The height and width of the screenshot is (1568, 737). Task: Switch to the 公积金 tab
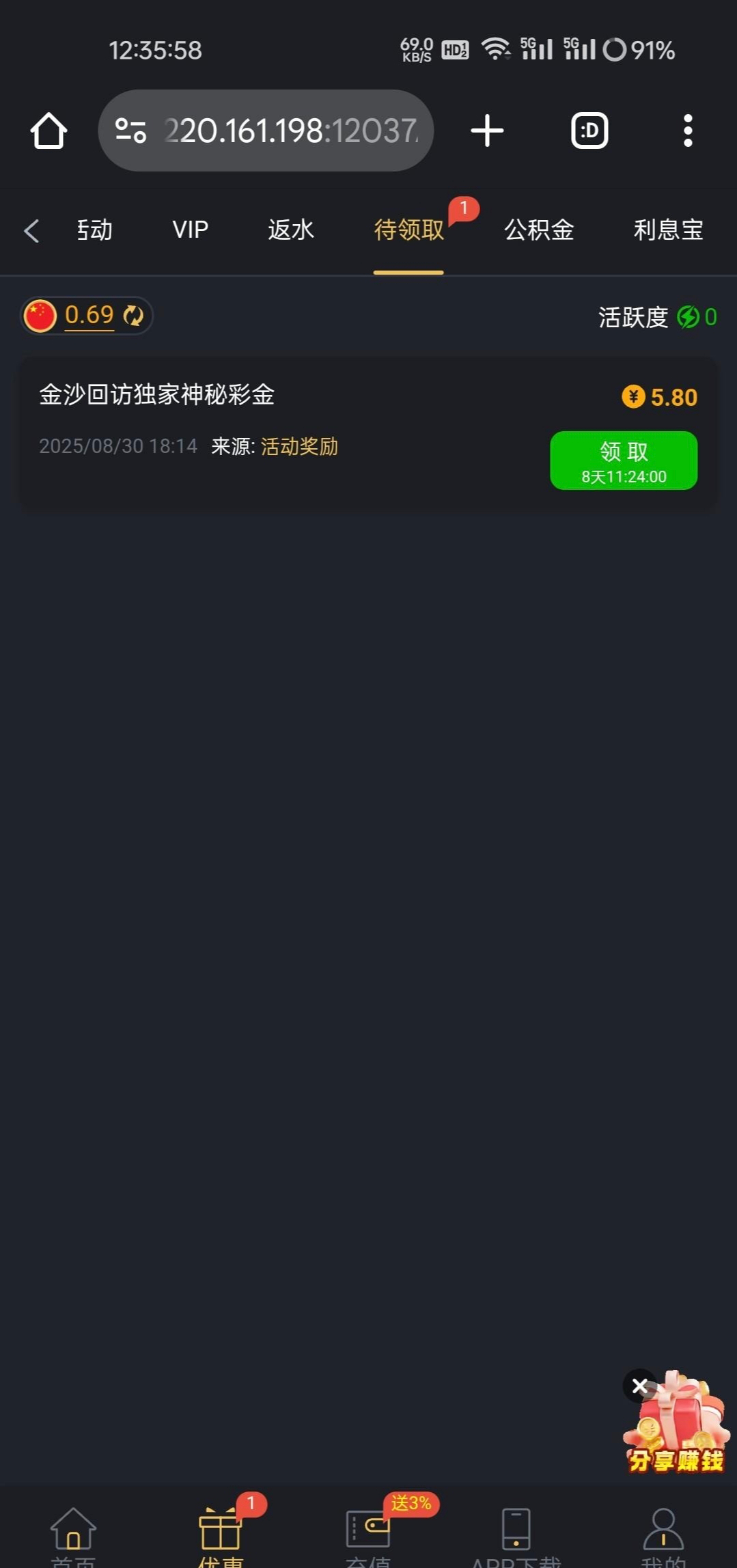(539, 230)
